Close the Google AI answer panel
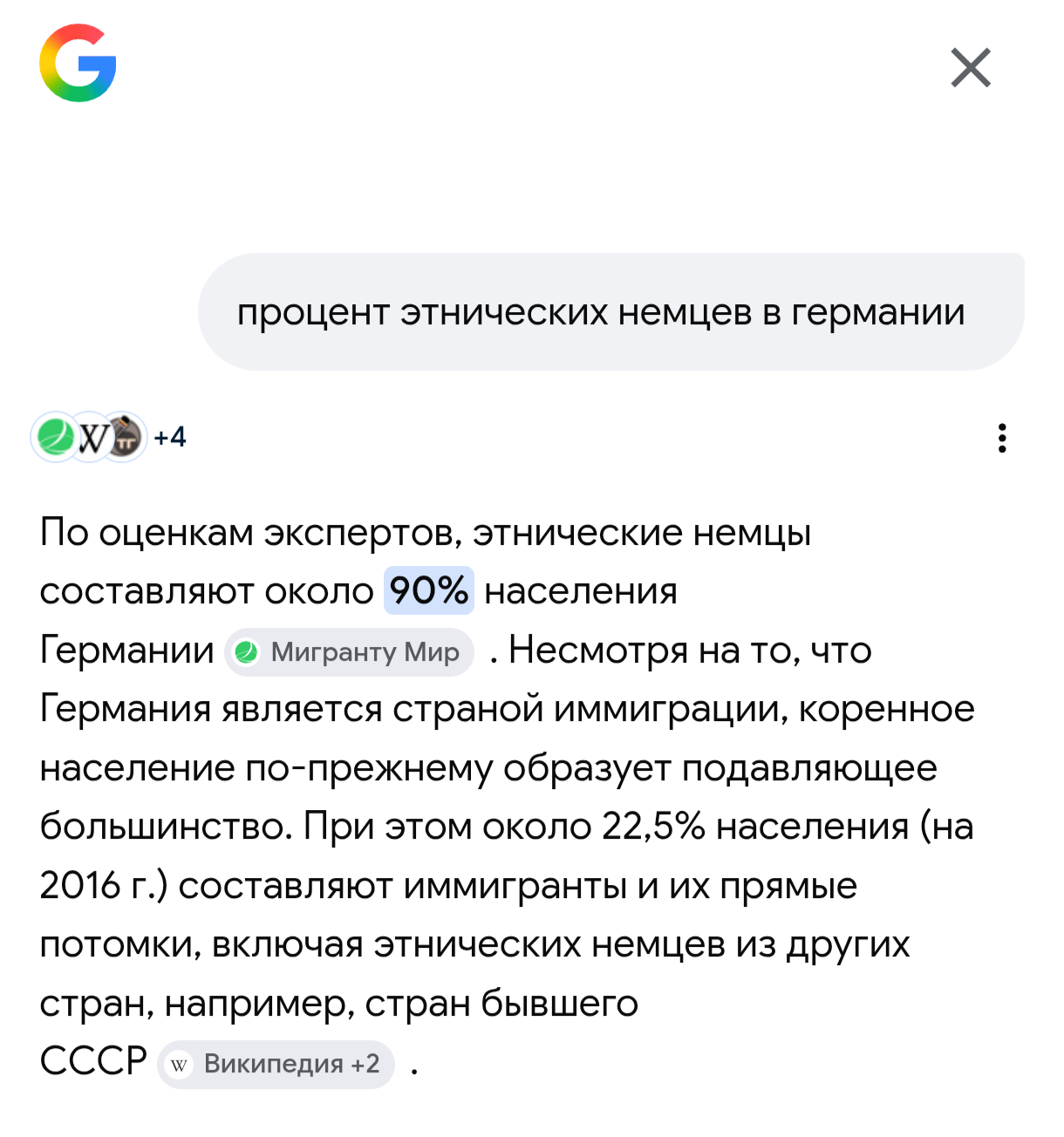 click(971, 68)
